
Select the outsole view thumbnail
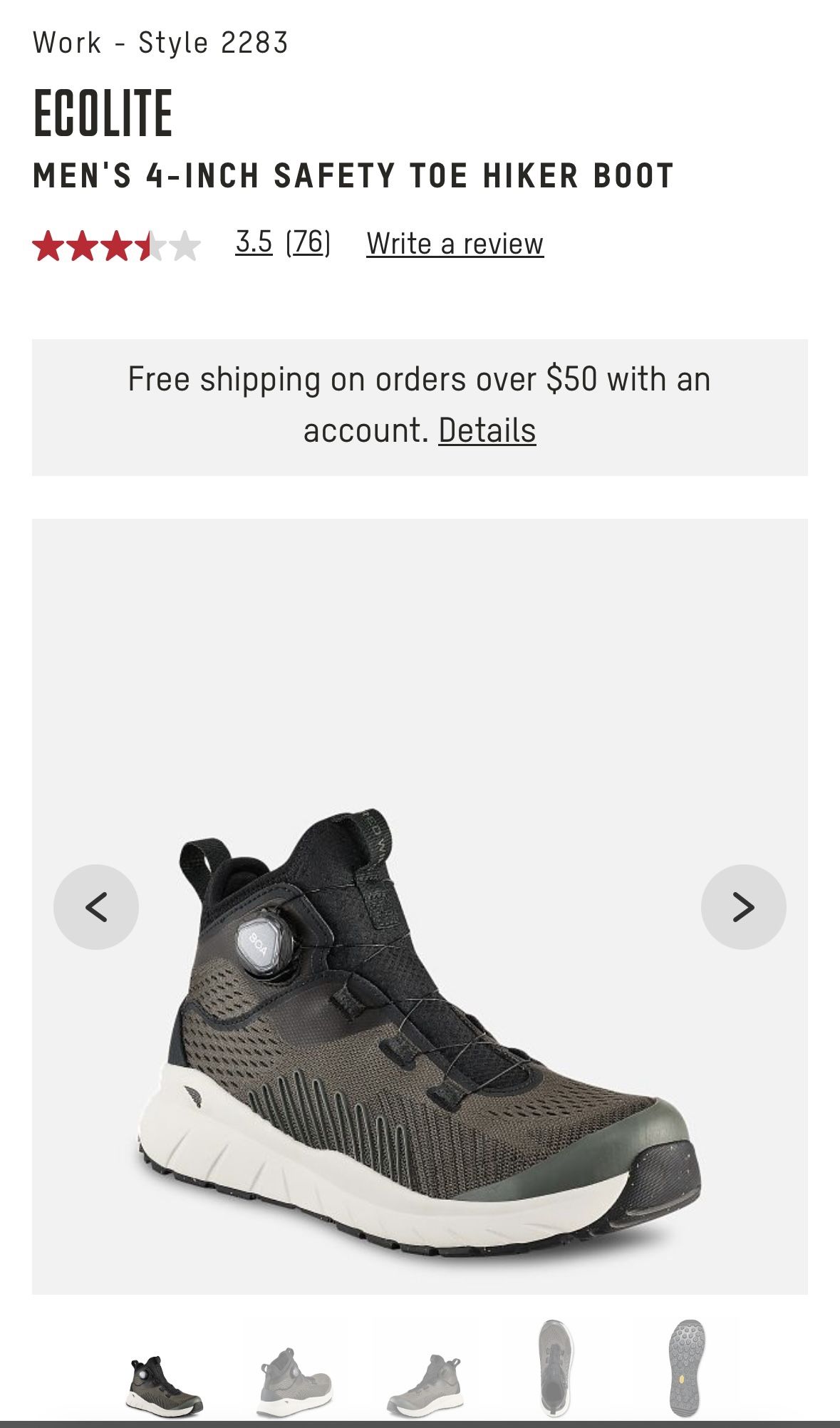[x=686, y=1368]
